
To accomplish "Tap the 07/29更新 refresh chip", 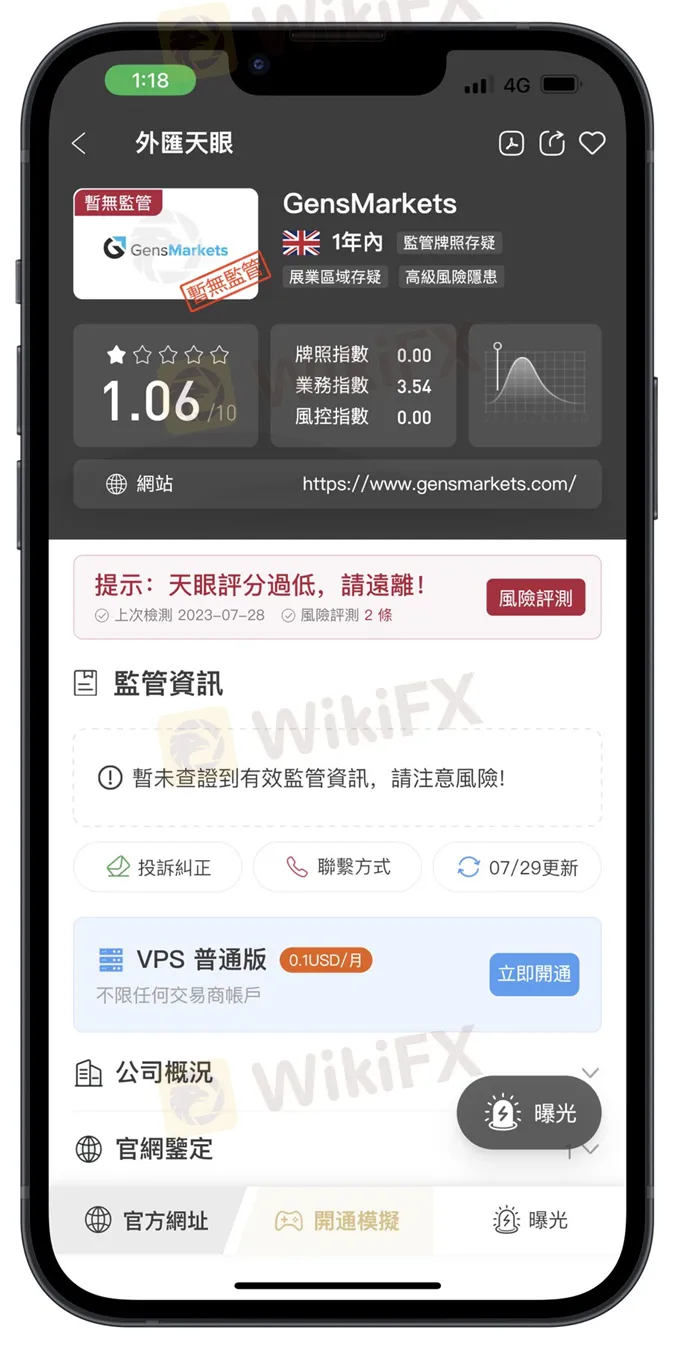I will coord(517,867).
